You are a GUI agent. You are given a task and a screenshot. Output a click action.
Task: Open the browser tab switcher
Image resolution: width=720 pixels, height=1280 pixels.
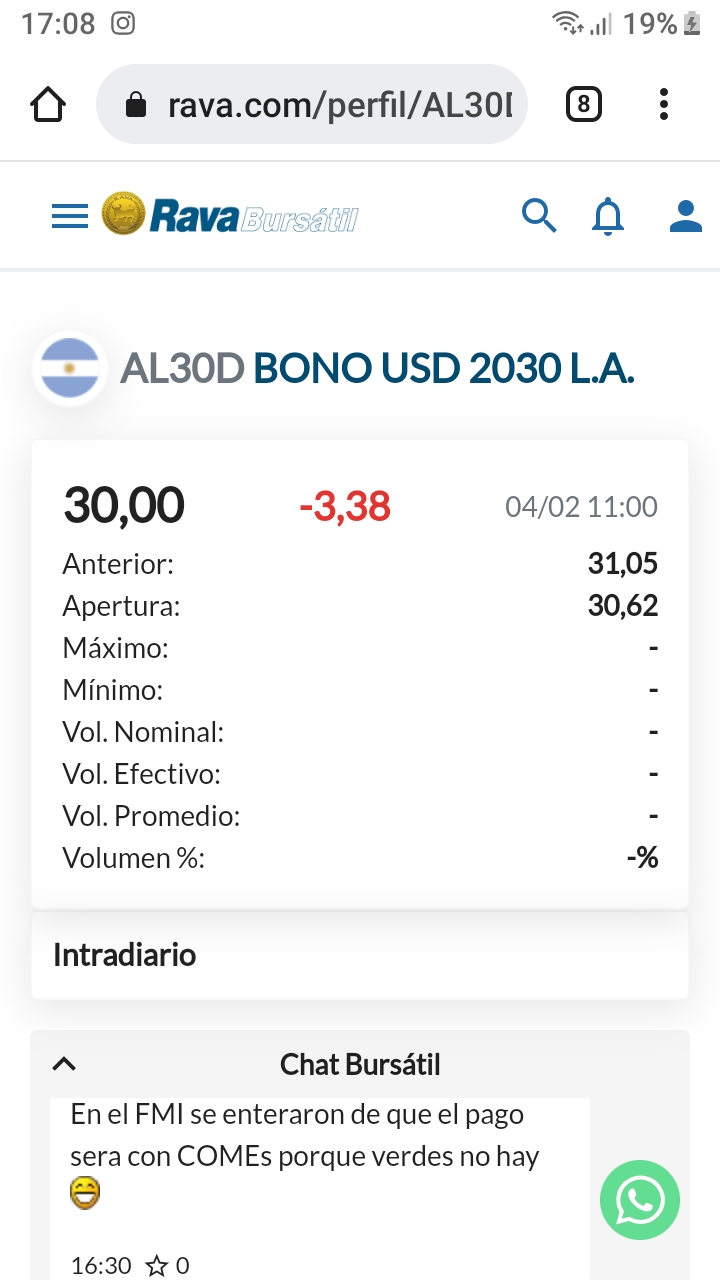584,105
